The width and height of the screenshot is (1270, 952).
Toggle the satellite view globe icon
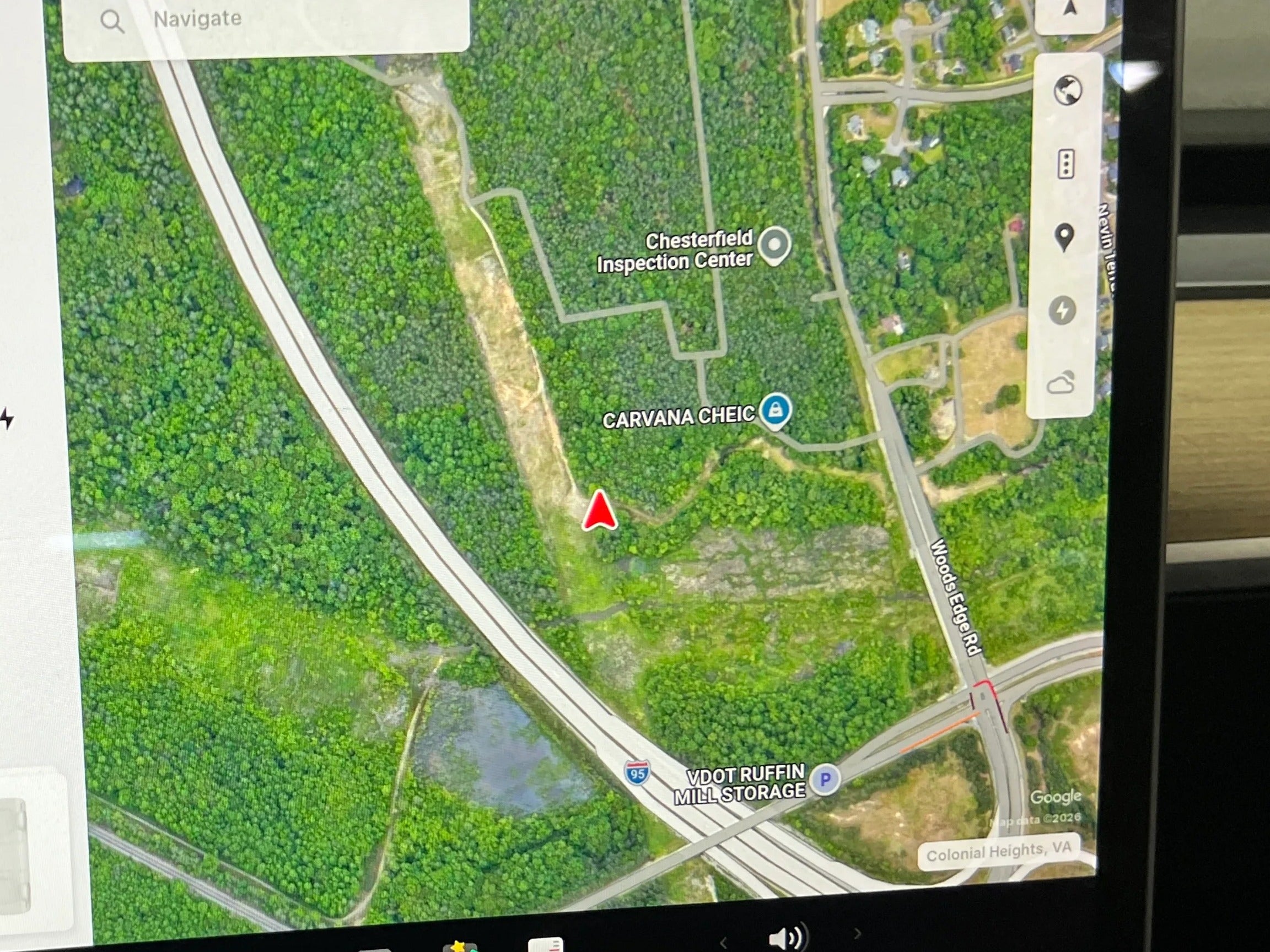[x=1067, y=91]
